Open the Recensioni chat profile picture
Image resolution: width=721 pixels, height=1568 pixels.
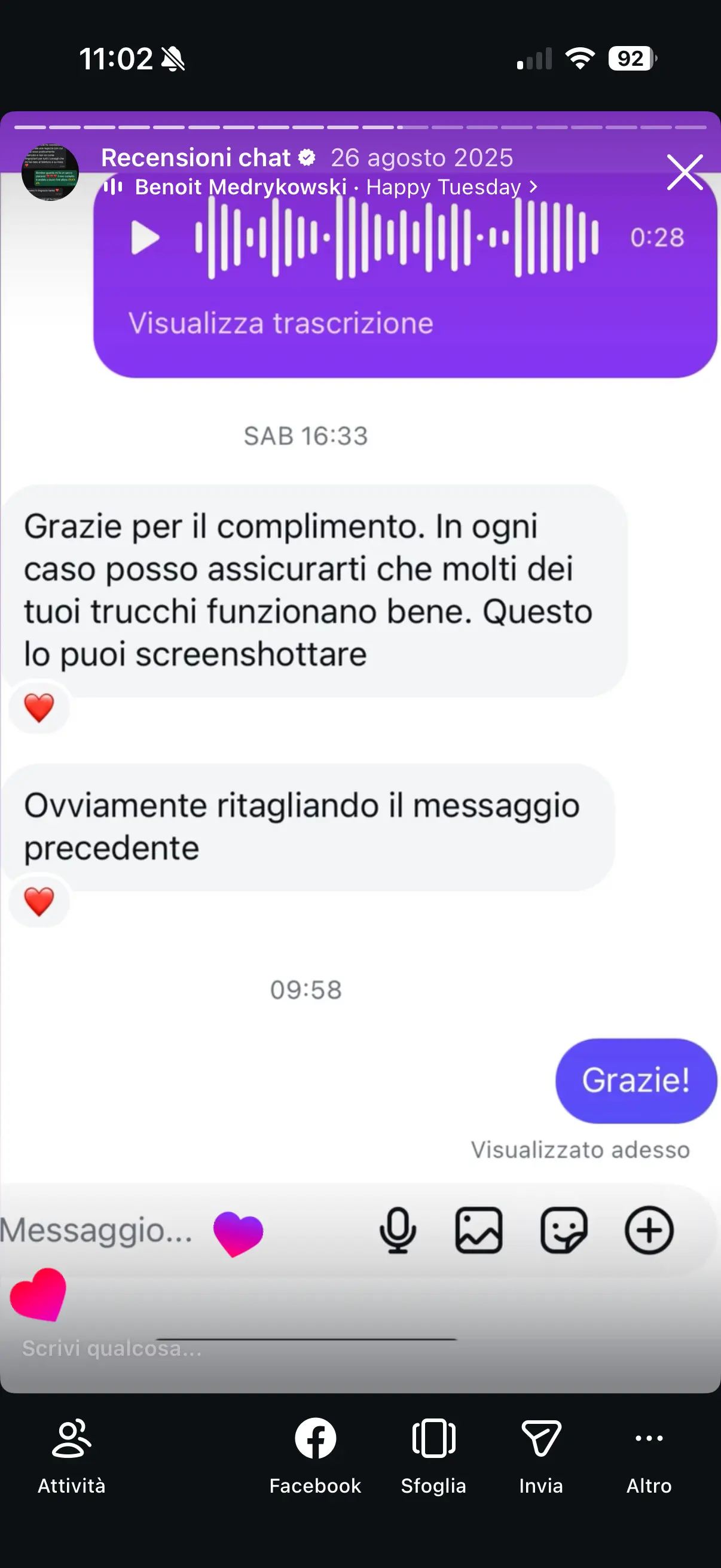tap(50, 172)
